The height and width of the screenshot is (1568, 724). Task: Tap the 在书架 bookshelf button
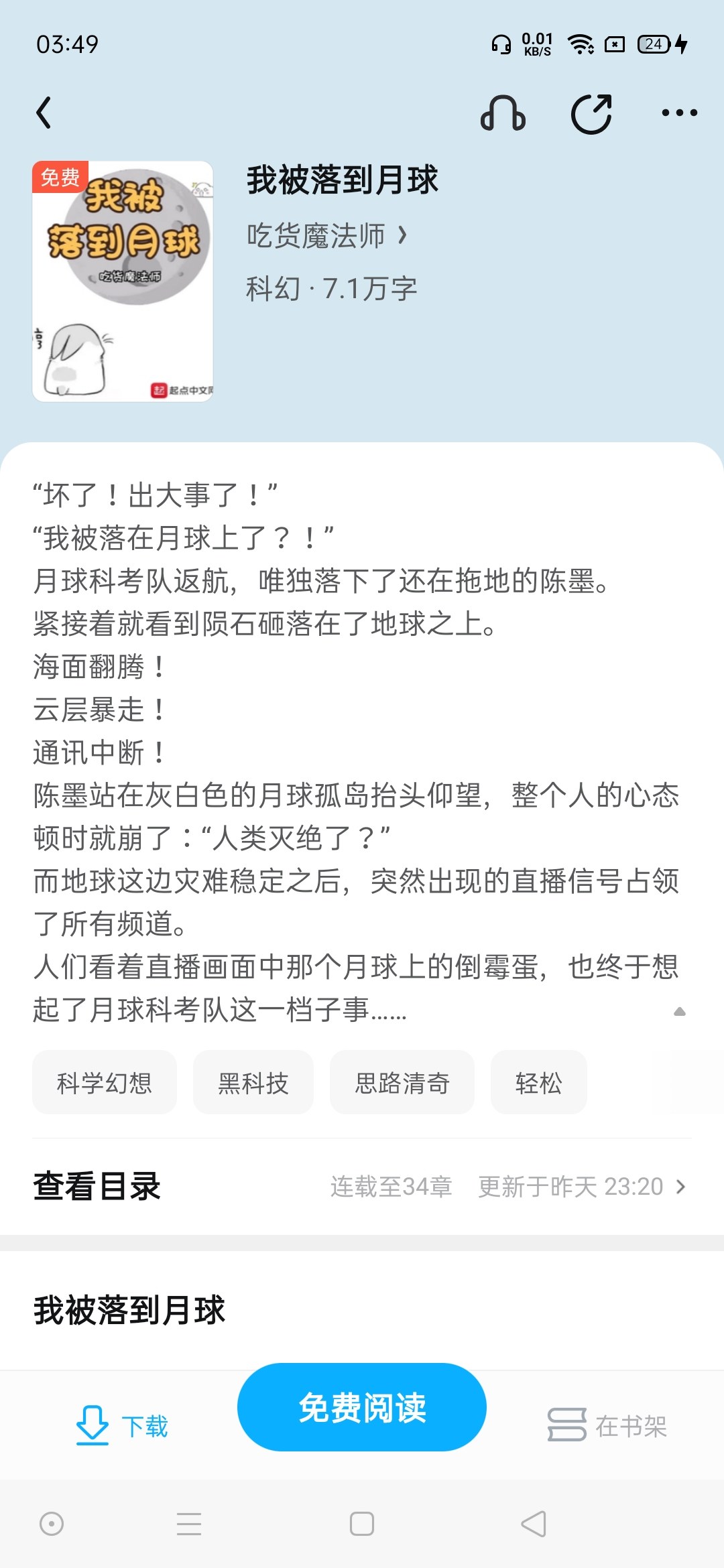click(x=607, y=1426)
